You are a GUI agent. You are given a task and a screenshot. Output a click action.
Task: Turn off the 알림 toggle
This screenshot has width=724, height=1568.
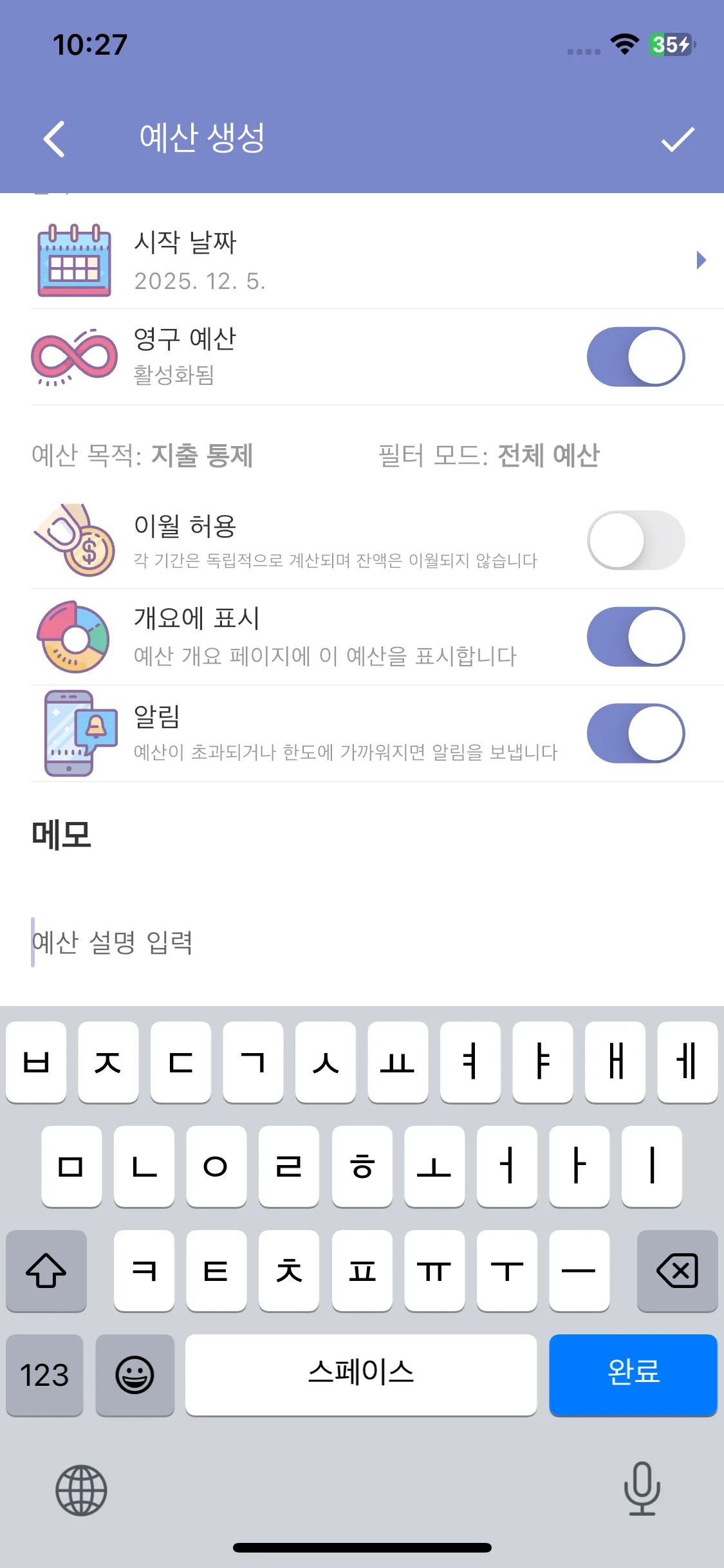[636, 733]
